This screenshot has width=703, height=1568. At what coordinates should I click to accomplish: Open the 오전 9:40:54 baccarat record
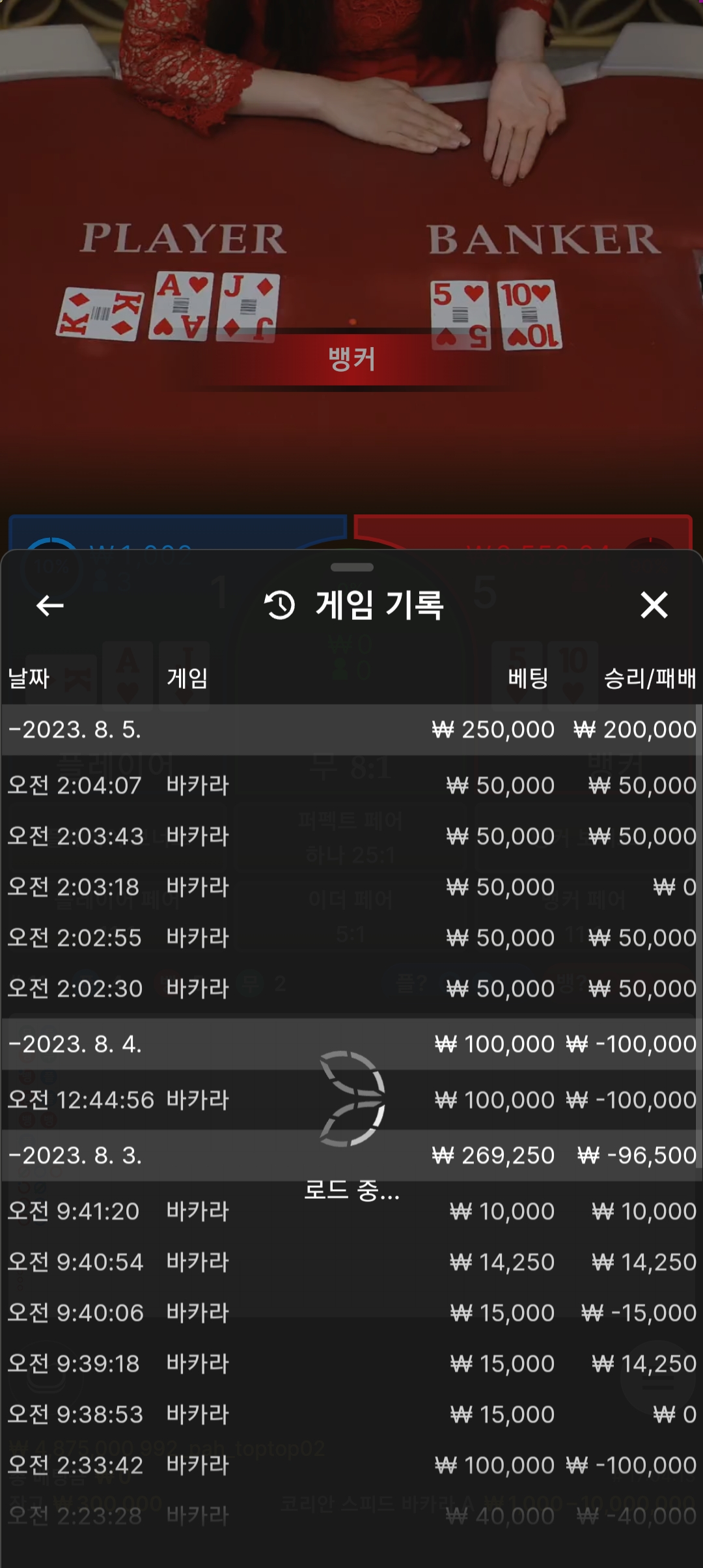tap(351, 1262)
